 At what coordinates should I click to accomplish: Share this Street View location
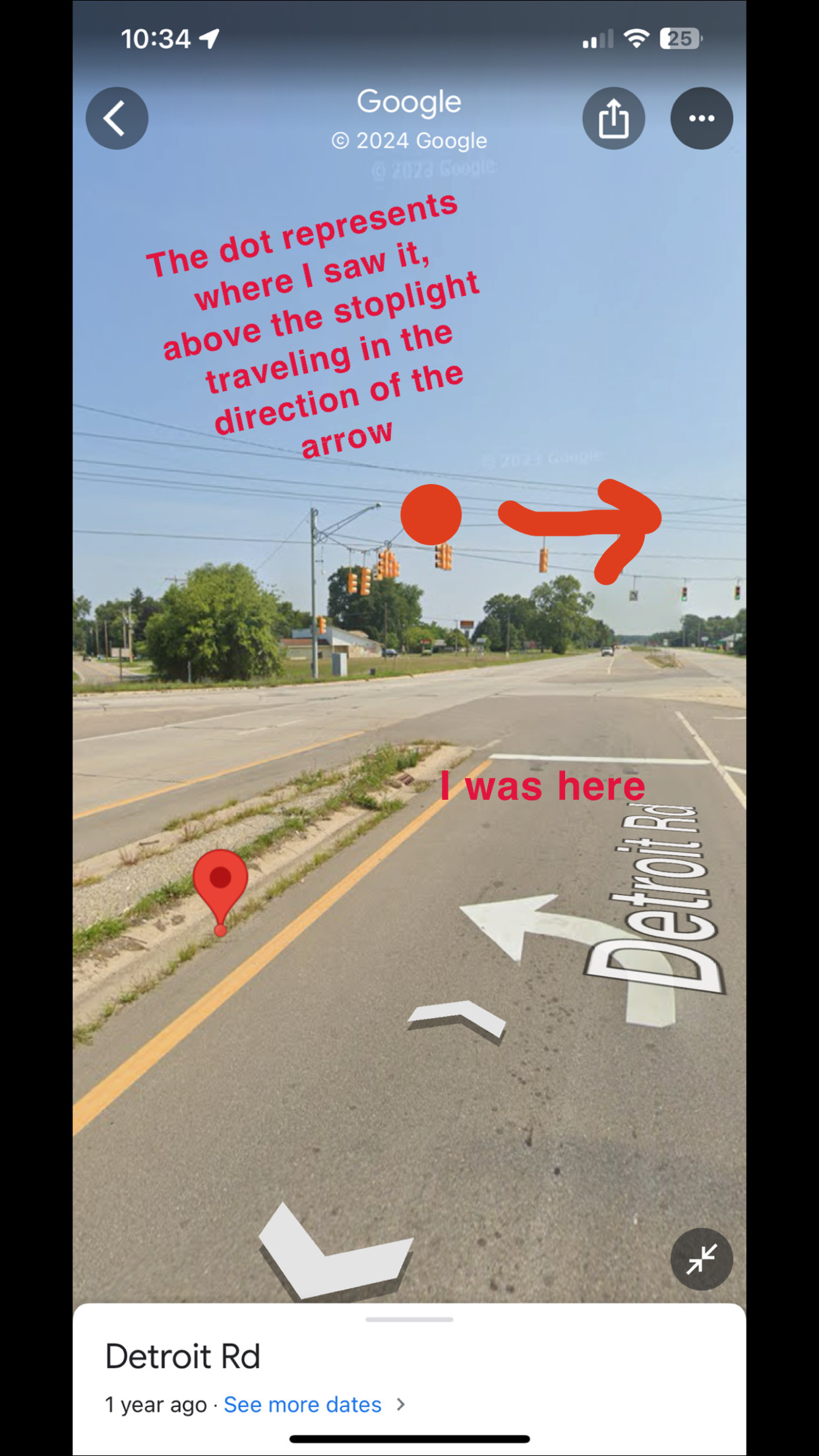[x=613, y=119]
